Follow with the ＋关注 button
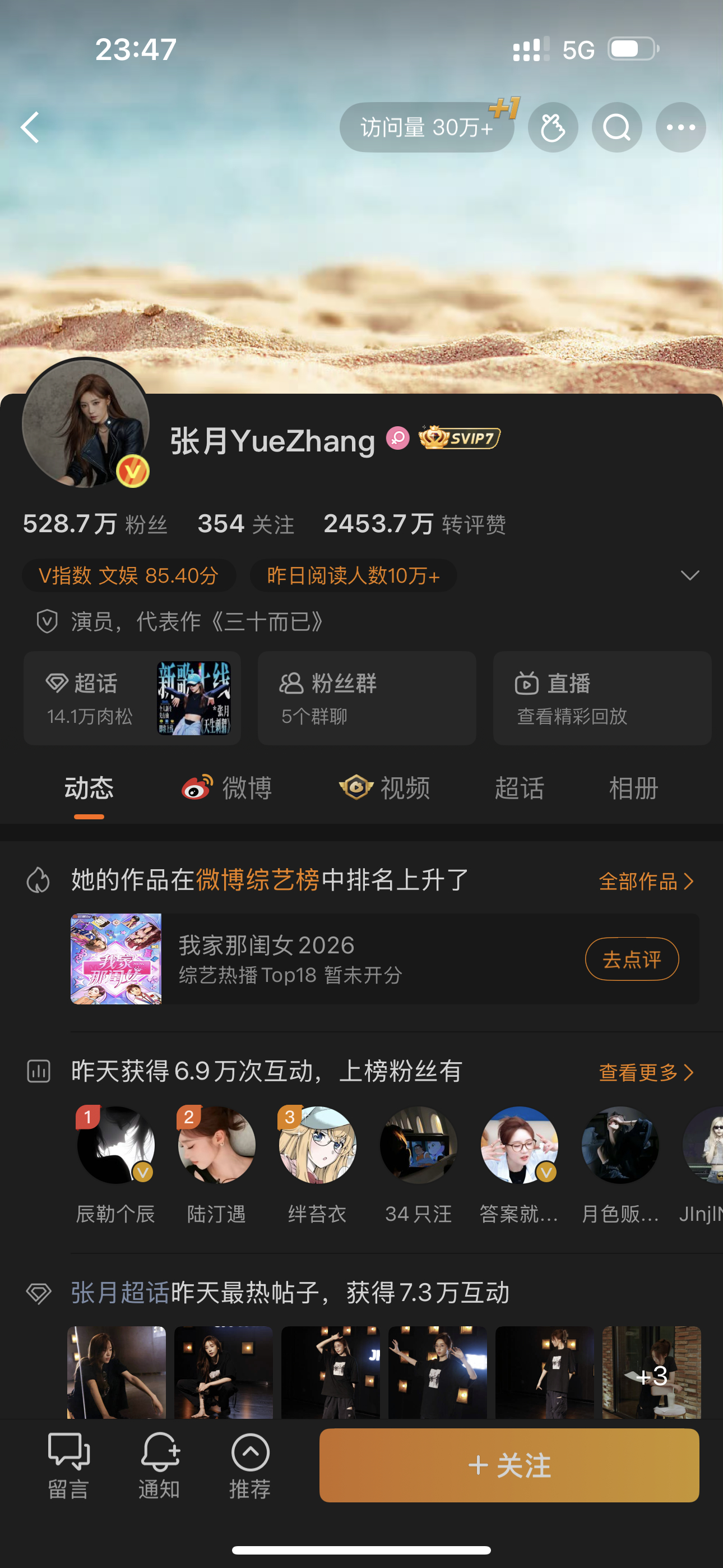723x1568 pixels. (x=509, y=1465)
